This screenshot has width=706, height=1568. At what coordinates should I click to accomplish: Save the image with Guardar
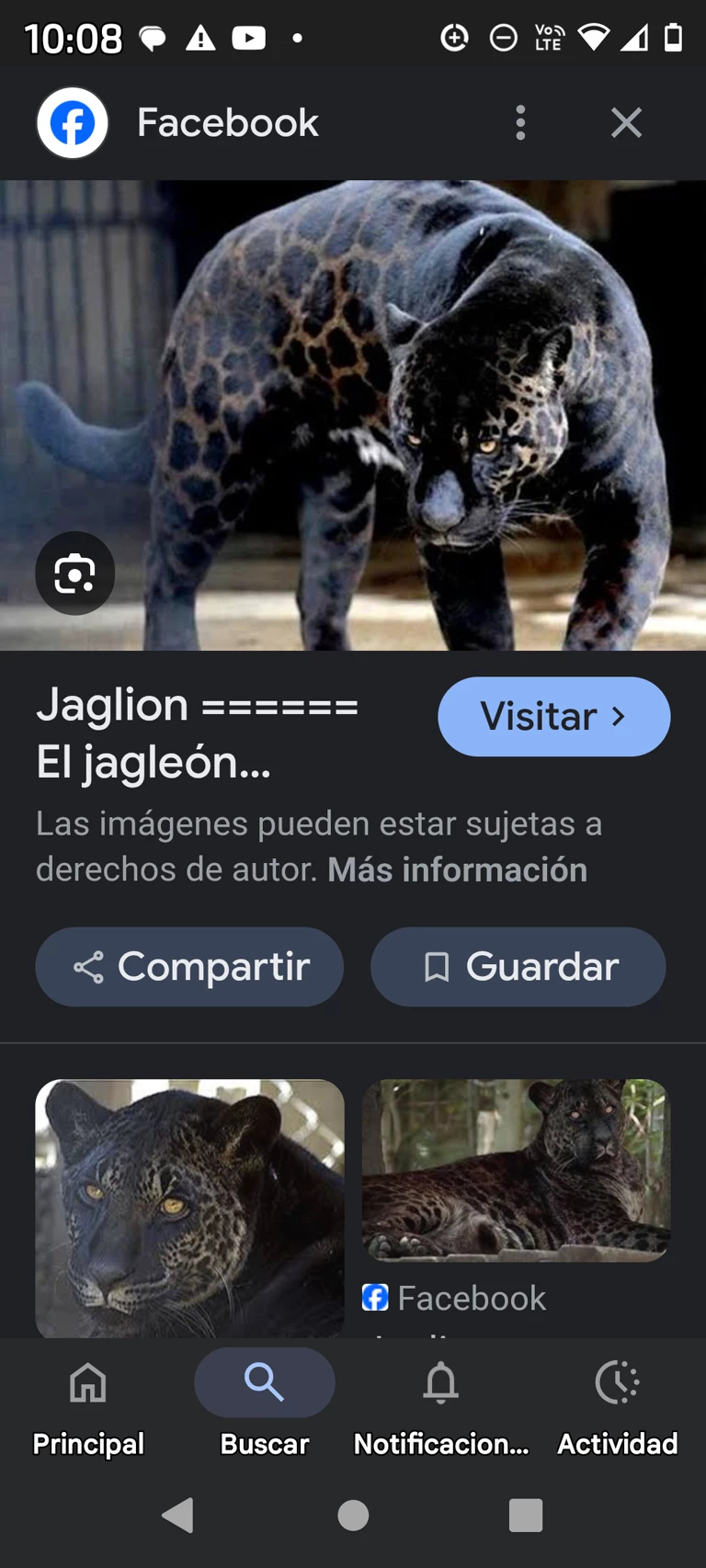point(518,967)
